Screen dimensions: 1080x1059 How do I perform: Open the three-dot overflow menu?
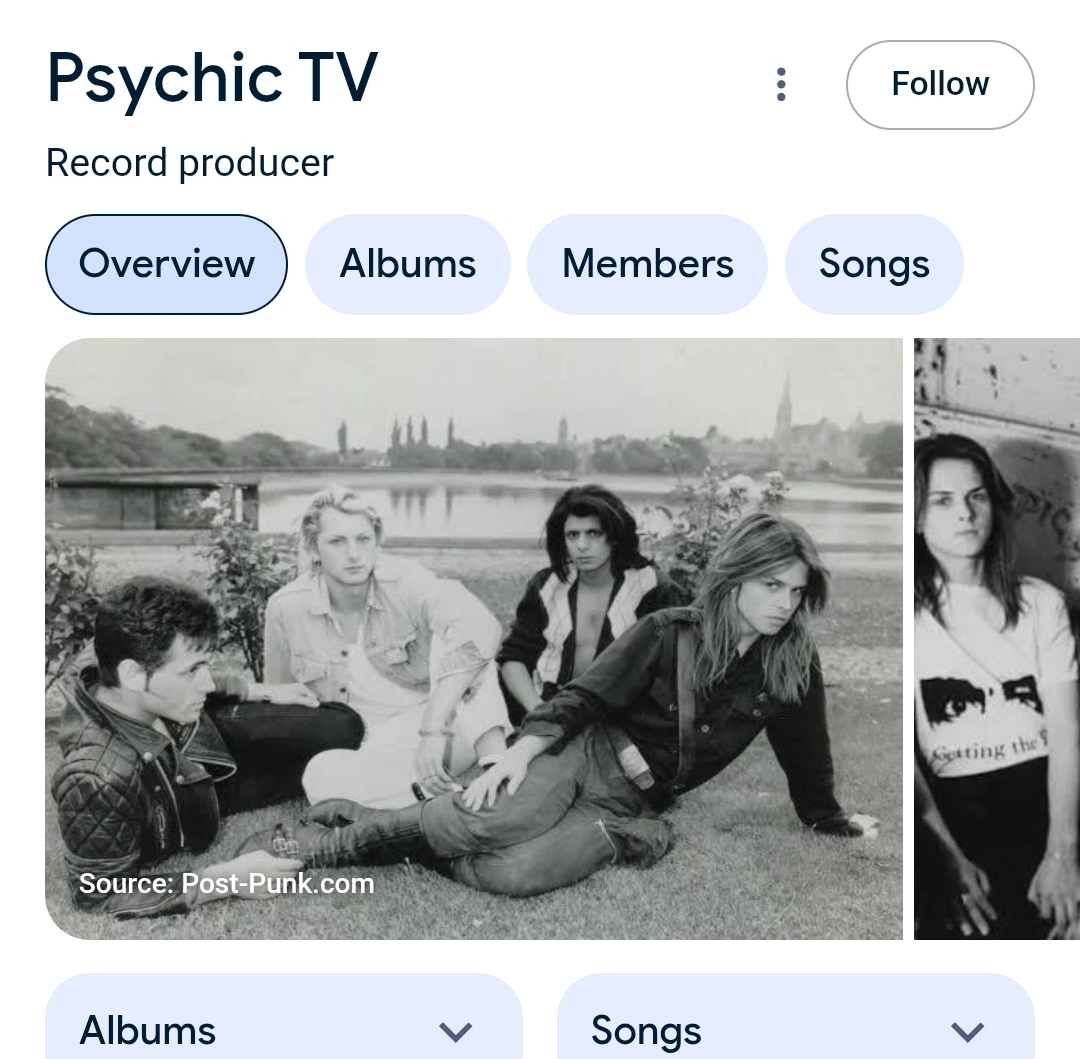pos(781,85)
